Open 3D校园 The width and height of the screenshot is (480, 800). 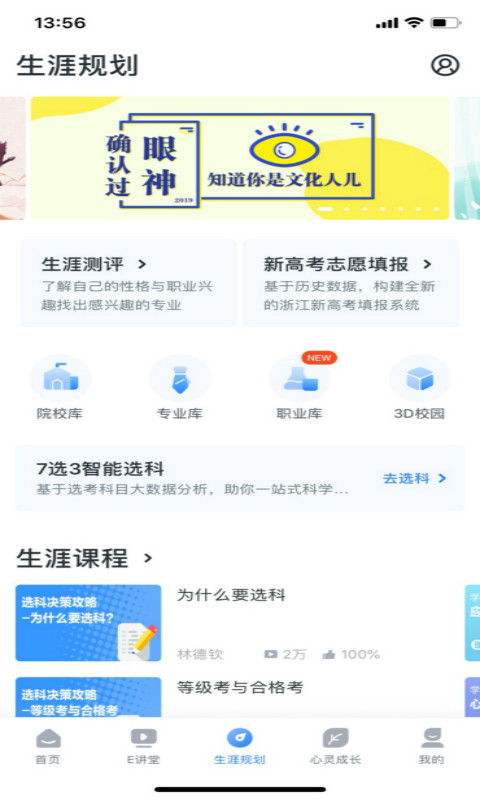click(419, 388)
